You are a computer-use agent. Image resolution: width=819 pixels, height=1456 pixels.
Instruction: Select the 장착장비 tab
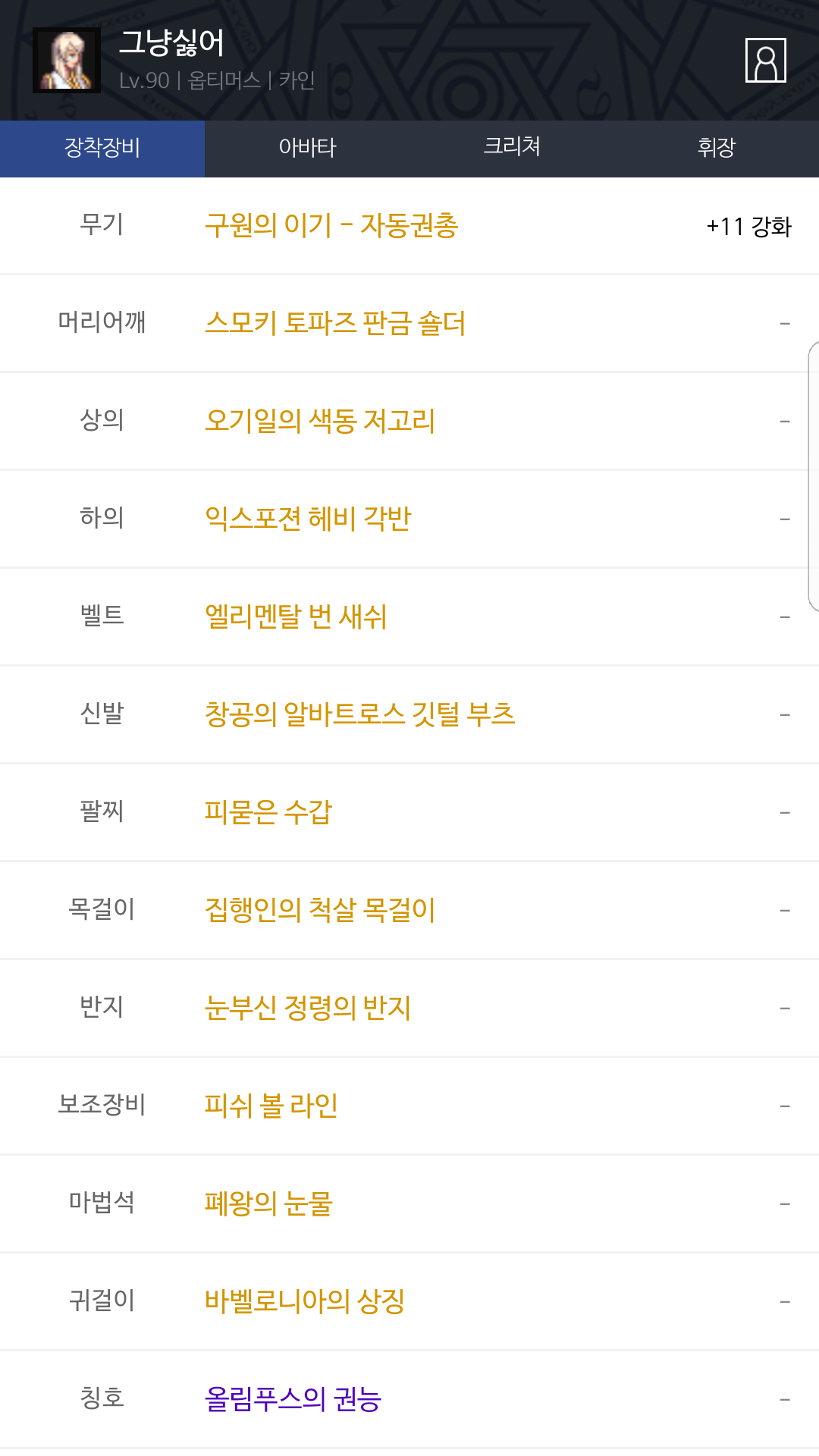(102, 148)
